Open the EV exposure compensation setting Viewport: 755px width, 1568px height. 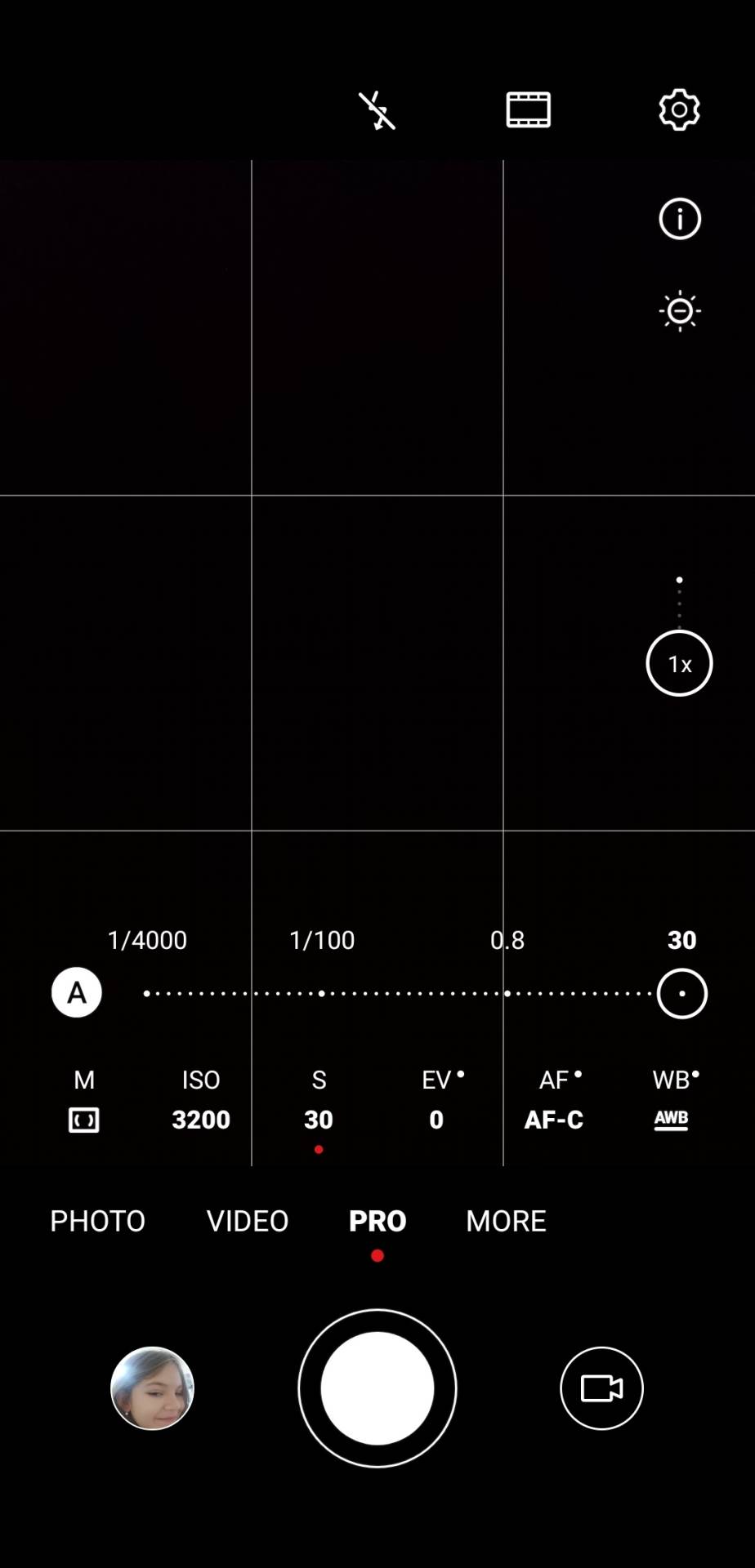(x=437, y=1101)
